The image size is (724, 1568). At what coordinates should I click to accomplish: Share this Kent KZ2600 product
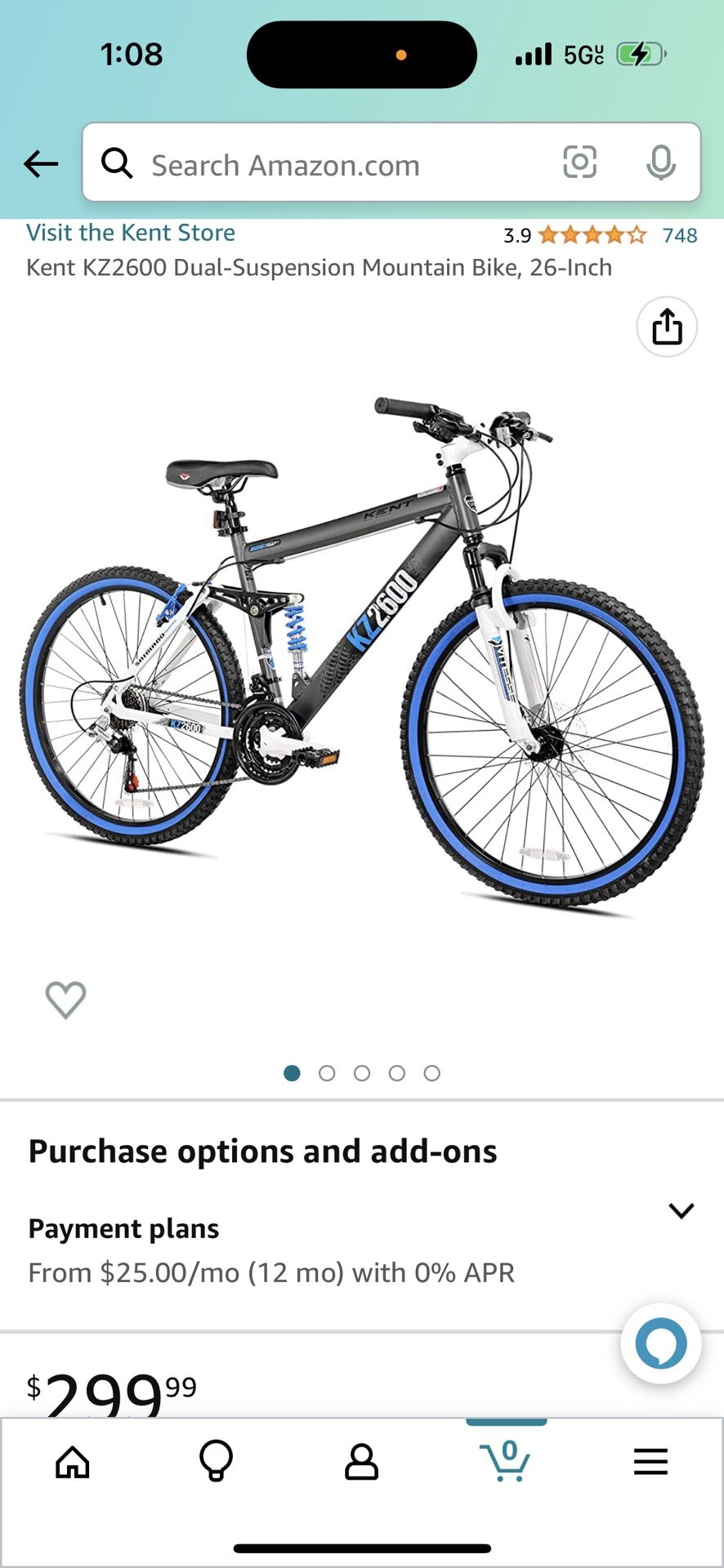click(667, 327)
